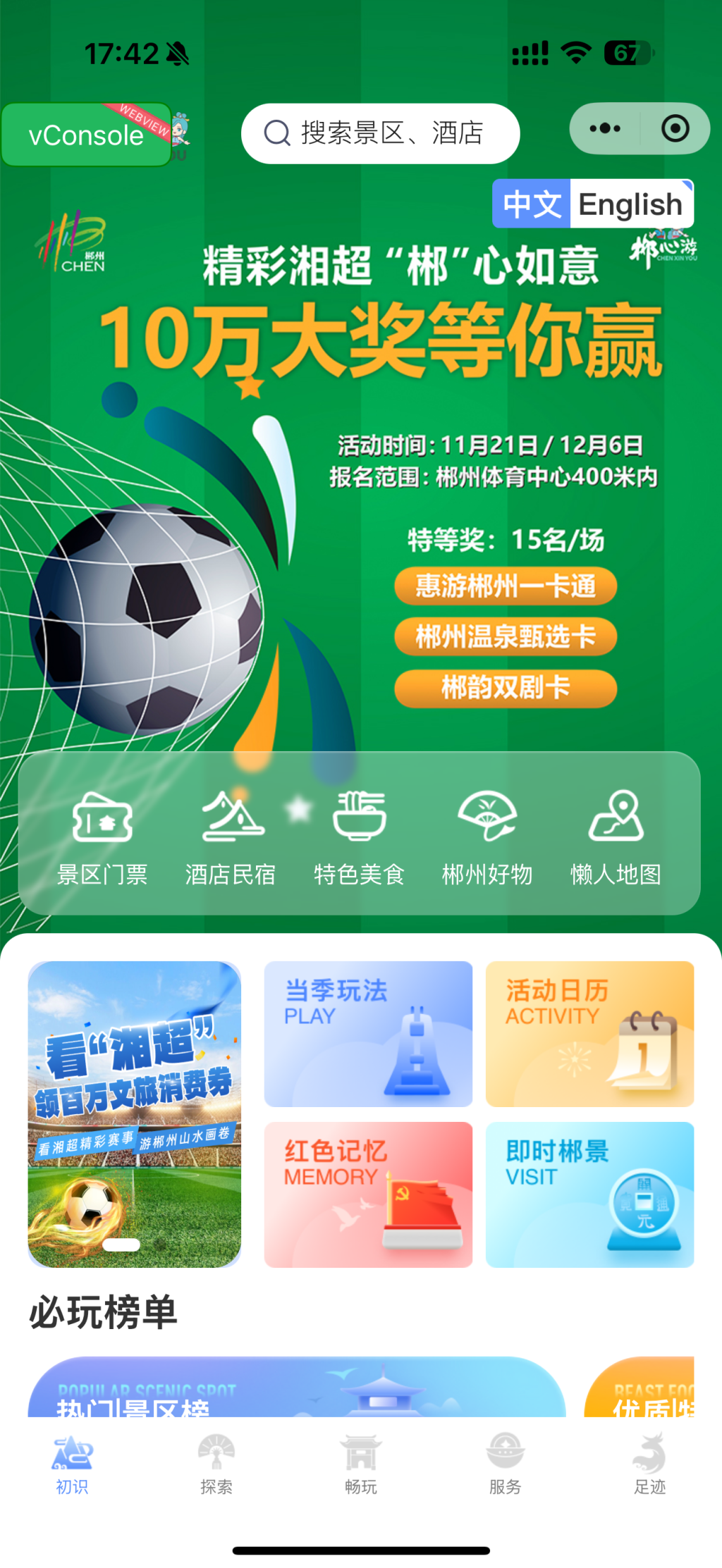Open 懒人地图 map
The width and height of the screenshot is (722, 1568).
(616, 837)
